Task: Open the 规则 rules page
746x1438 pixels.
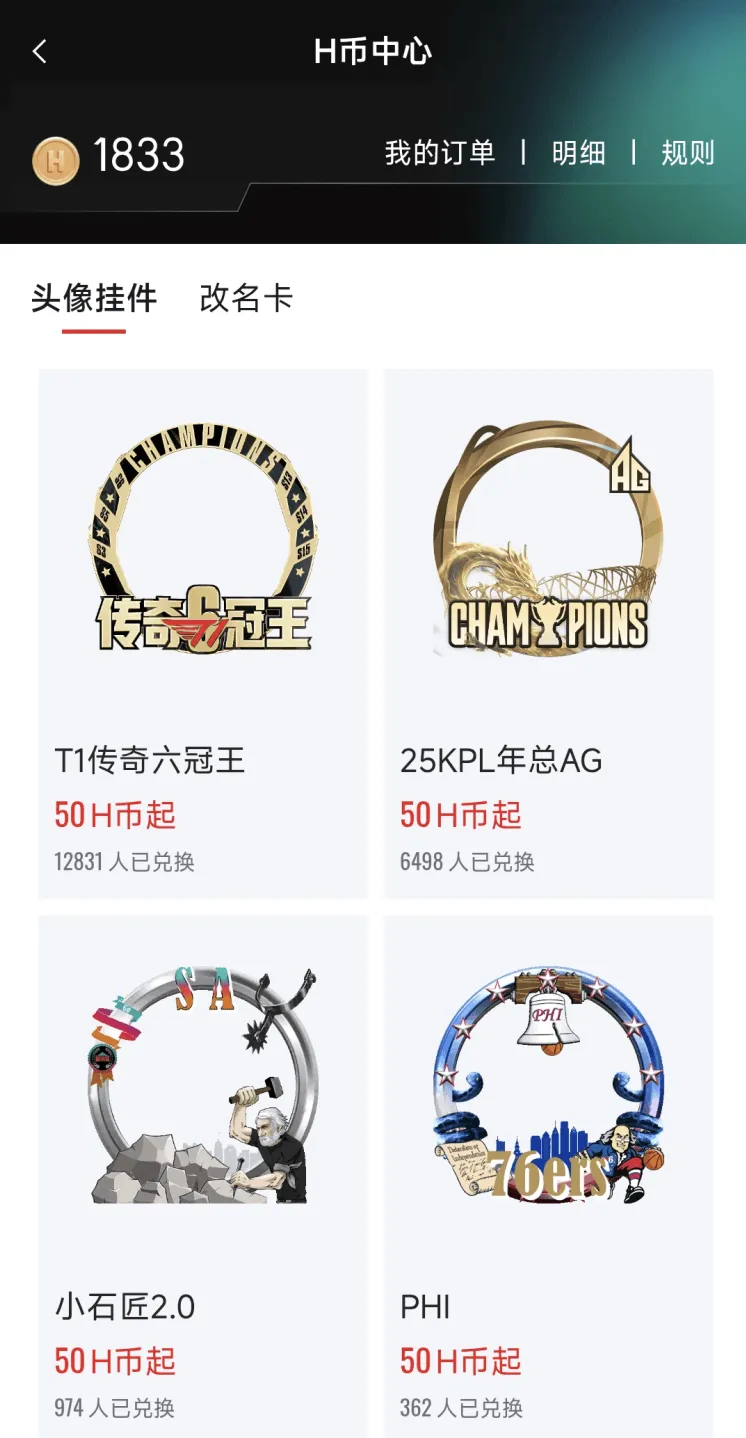Action: [688, 153]
